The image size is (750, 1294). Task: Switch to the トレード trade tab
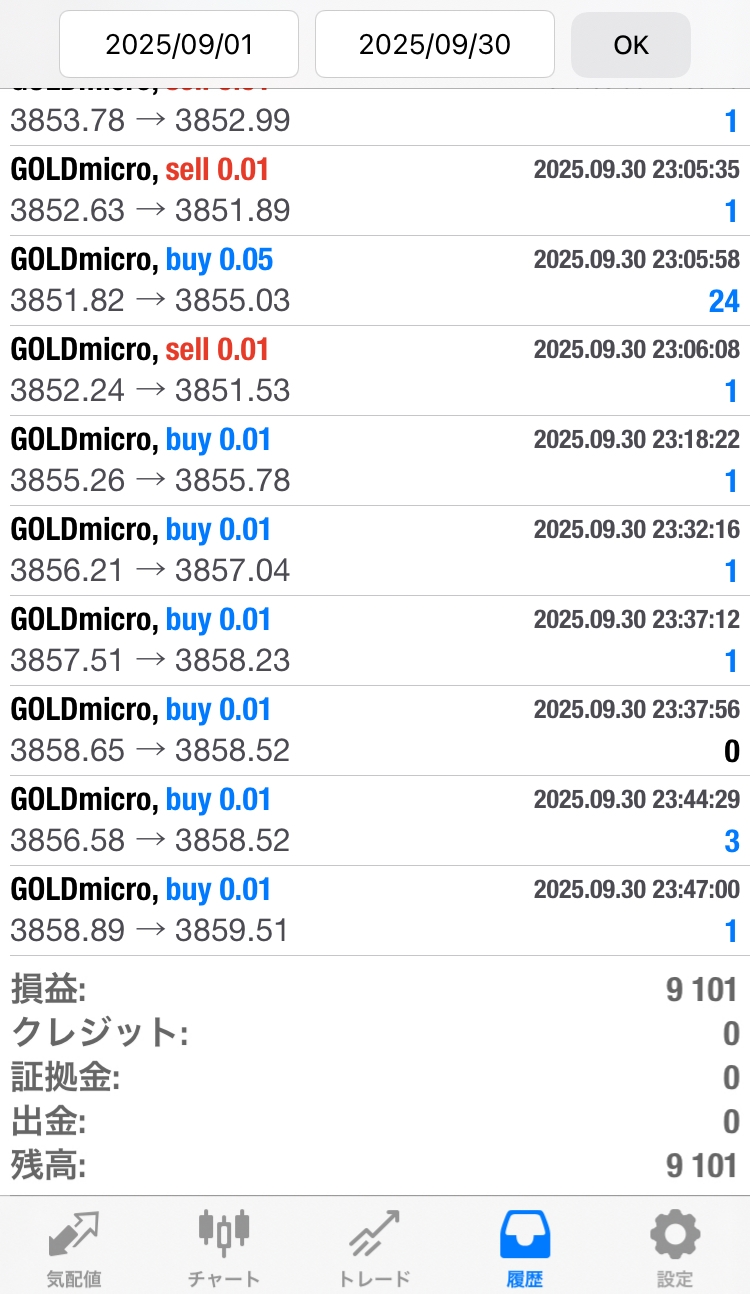point(374,1248)
